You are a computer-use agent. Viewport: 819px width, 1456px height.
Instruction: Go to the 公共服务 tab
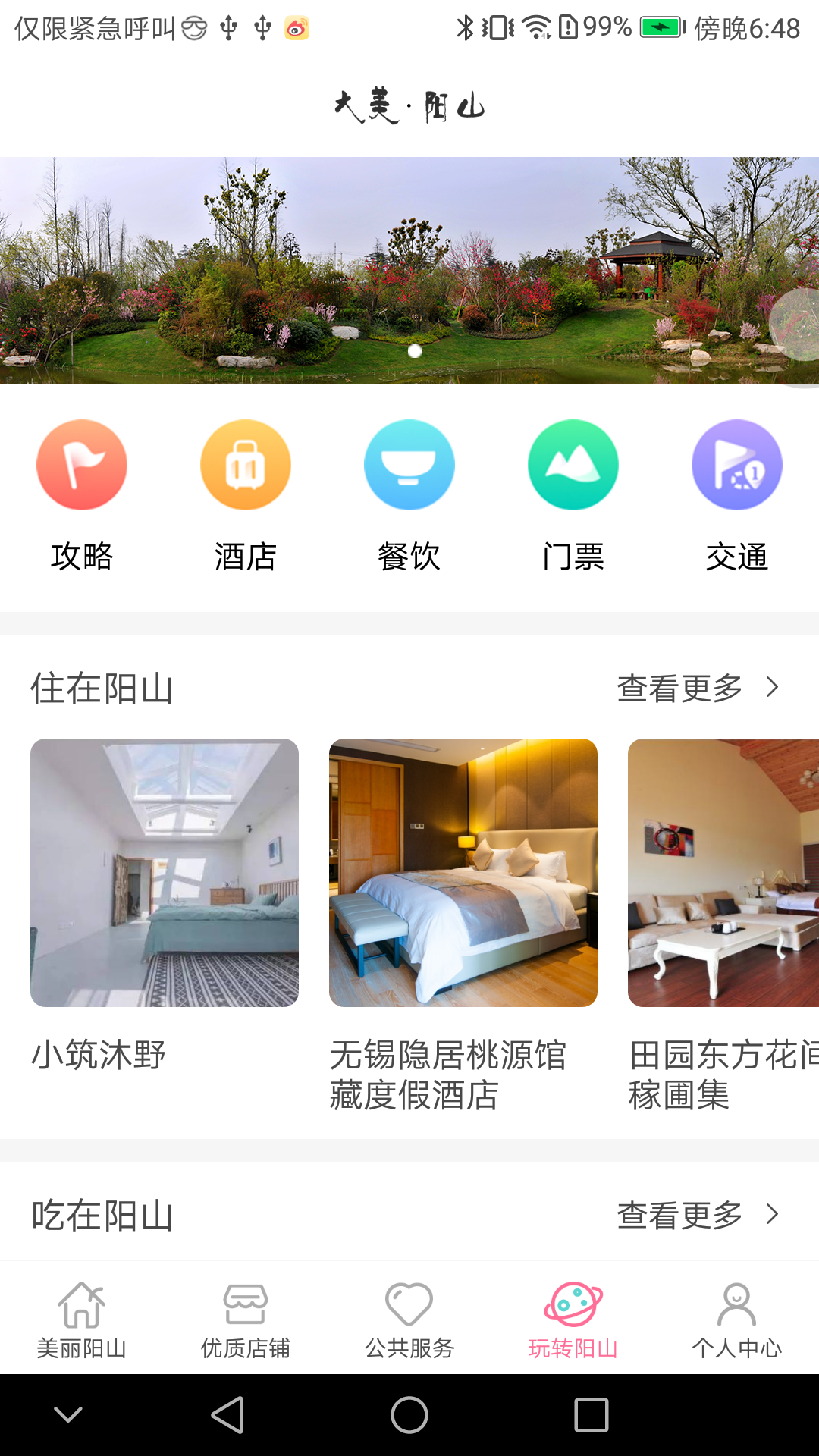point(409,1319)
